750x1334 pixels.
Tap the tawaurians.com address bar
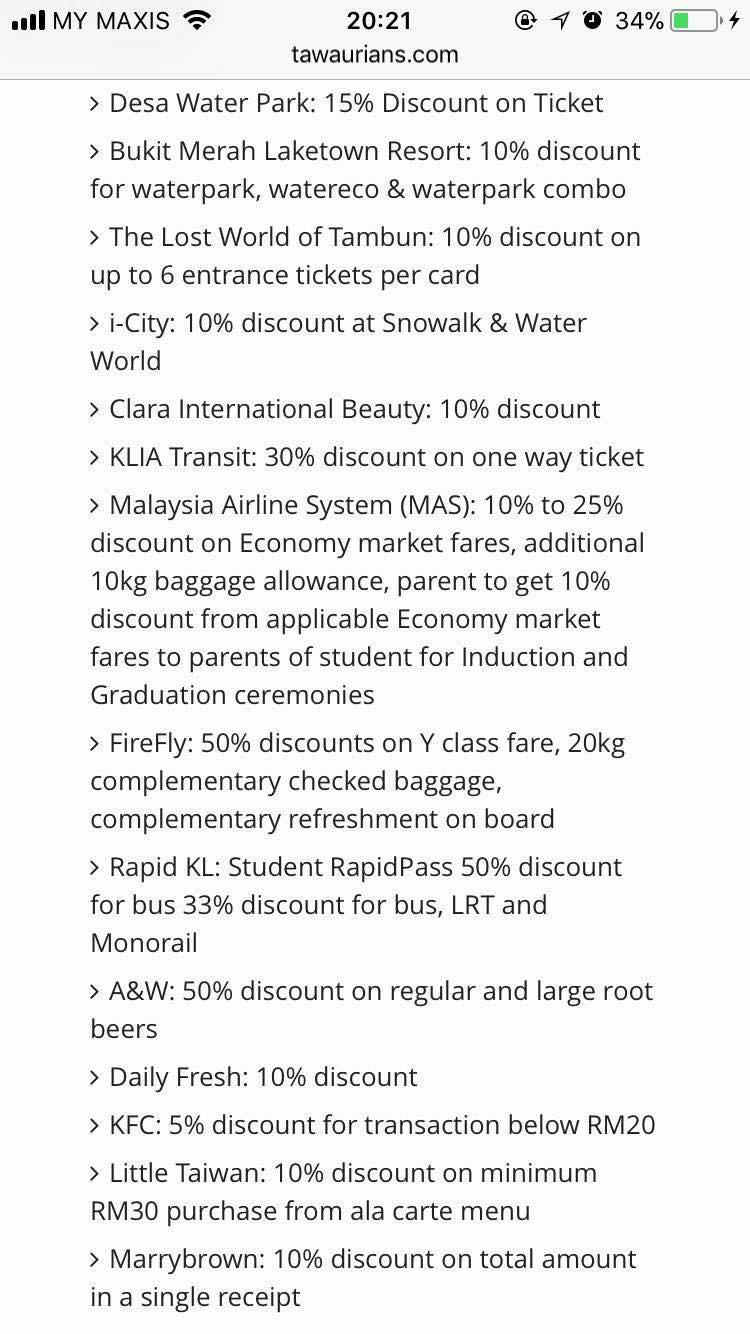[x=375, y=55]
